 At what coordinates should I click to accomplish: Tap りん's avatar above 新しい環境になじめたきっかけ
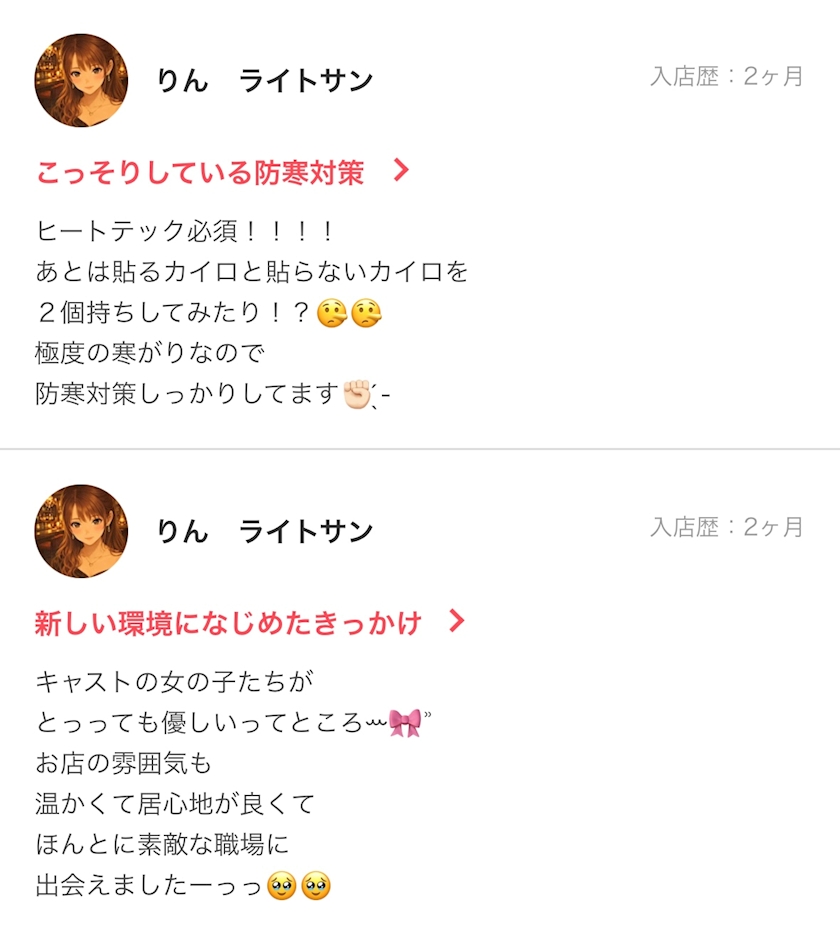tap(82, 531)
